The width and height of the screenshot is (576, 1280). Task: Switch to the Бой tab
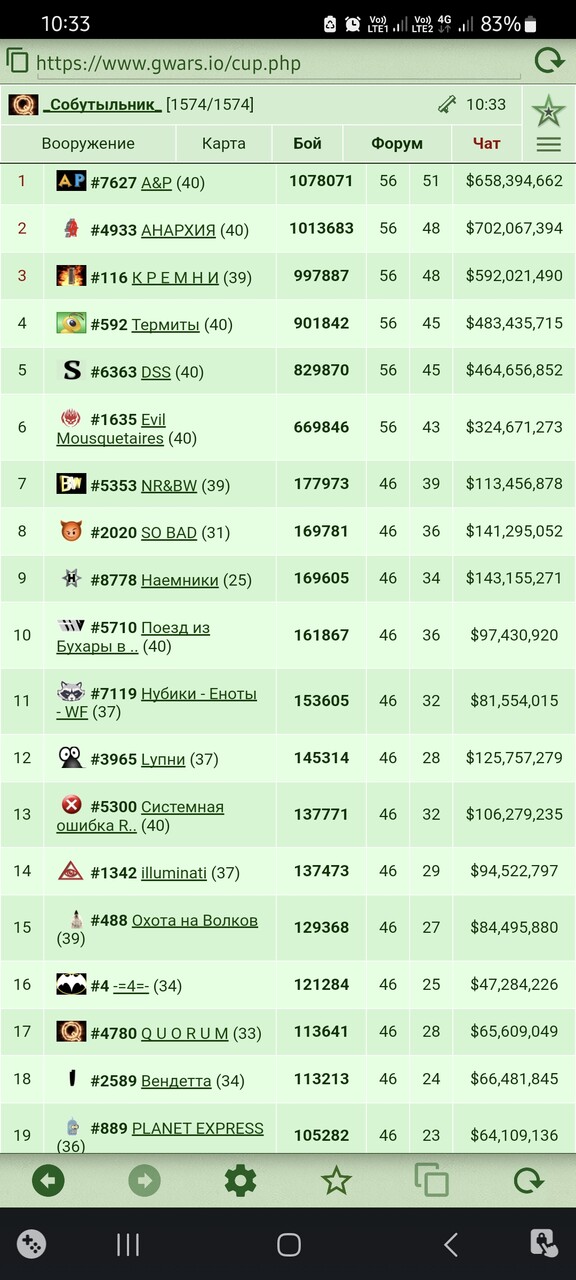[x=308, y=143]
